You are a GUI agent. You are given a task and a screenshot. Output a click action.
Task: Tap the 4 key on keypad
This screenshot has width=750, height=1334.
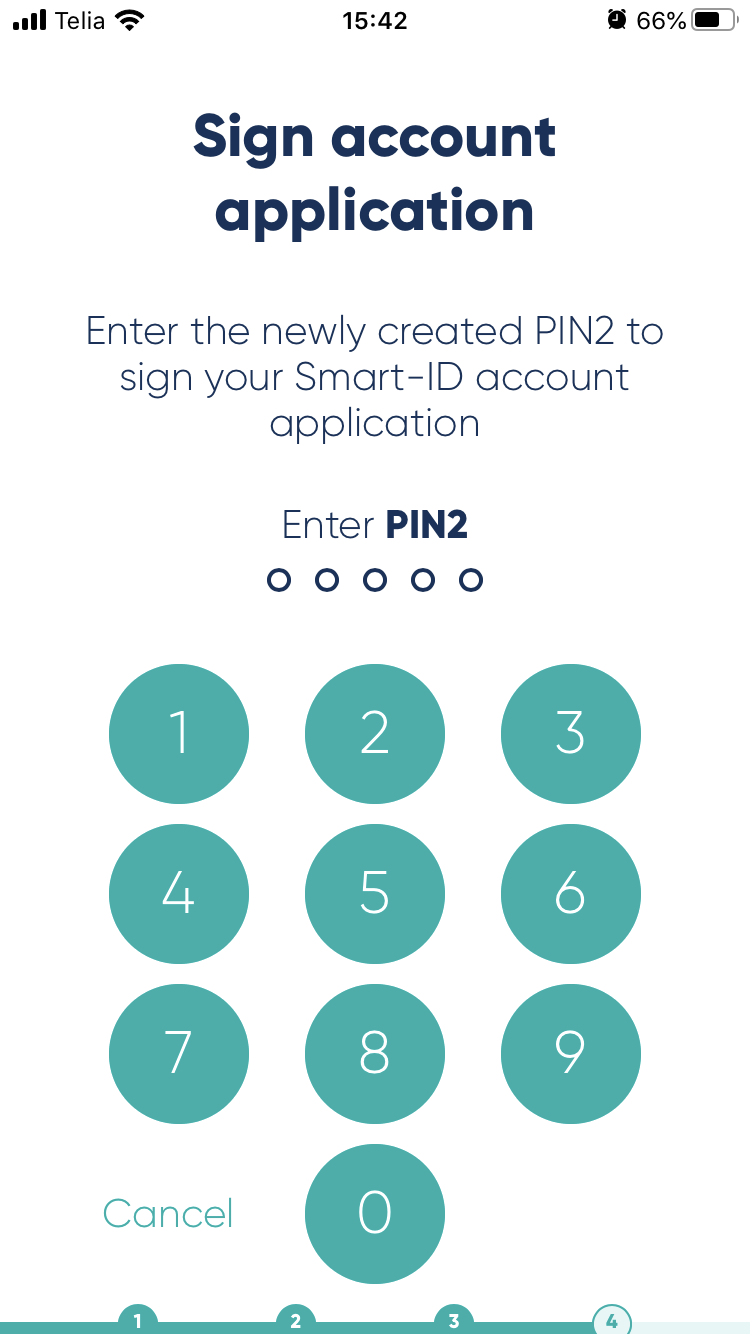point(179,894)
